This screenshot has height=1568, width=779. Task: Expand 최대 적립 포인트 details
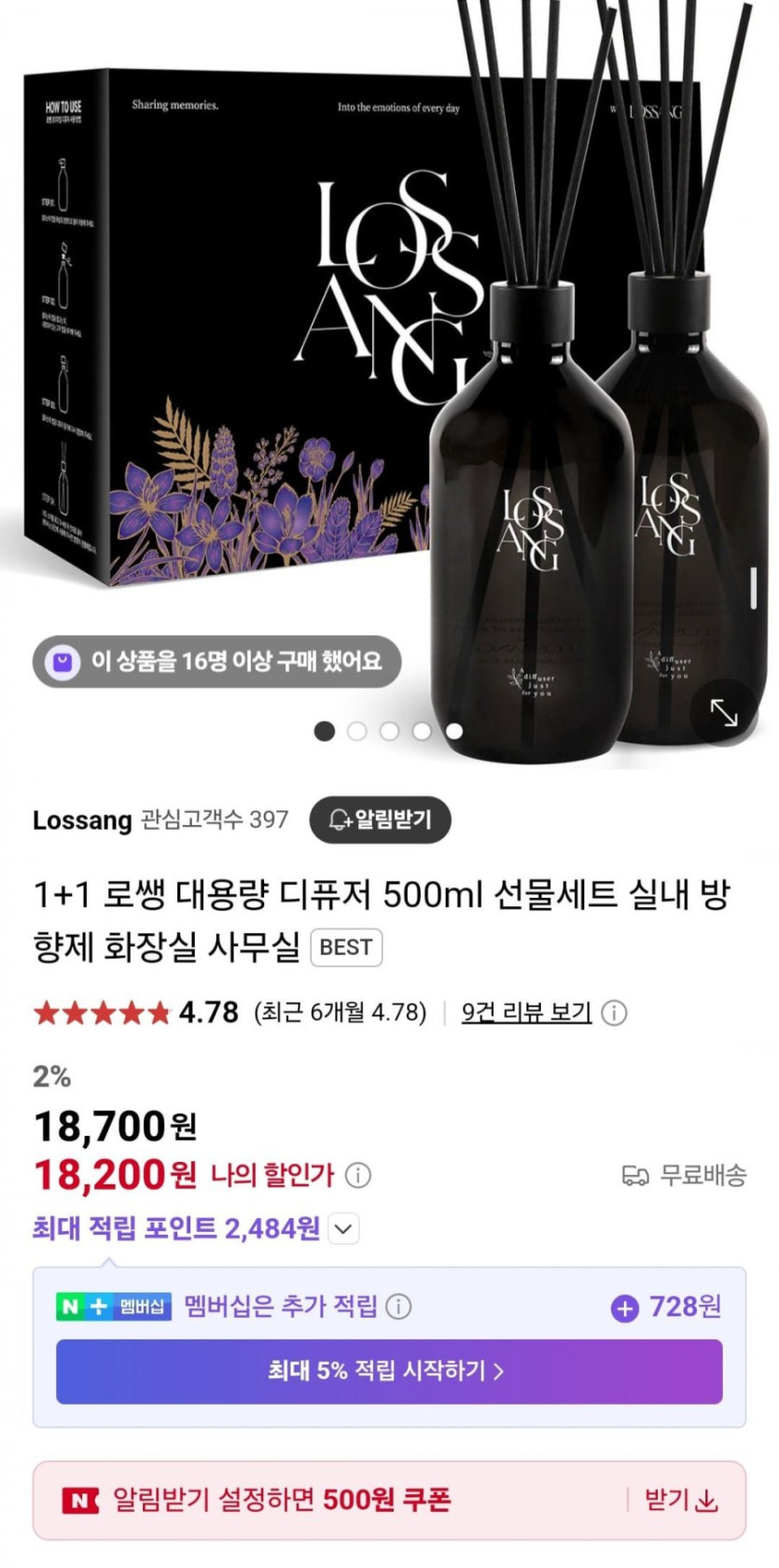(343, 1228)
